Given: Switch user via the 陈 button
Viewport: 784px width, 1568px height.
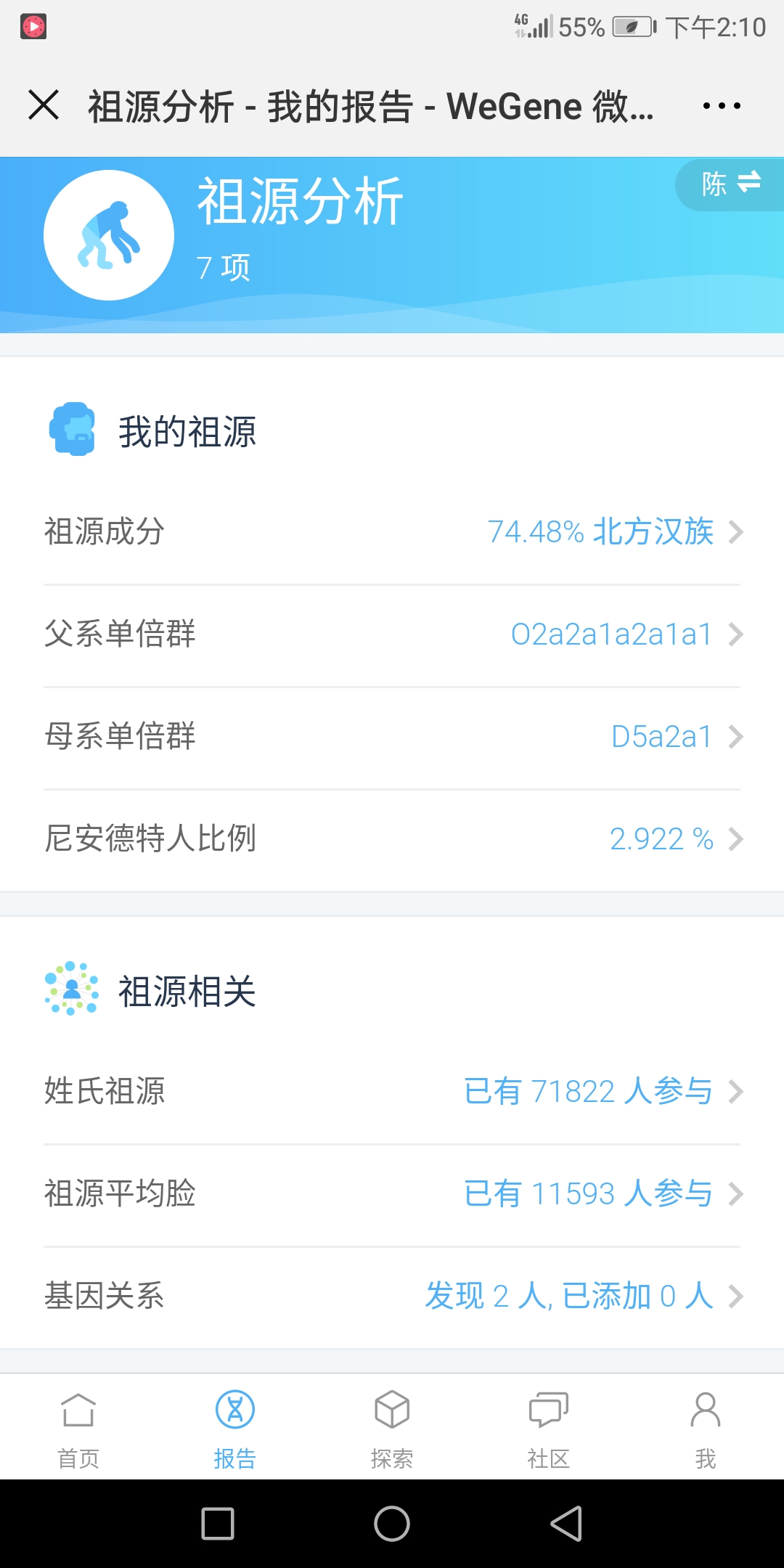Looking at the screenshot, I should coord(730,185).
